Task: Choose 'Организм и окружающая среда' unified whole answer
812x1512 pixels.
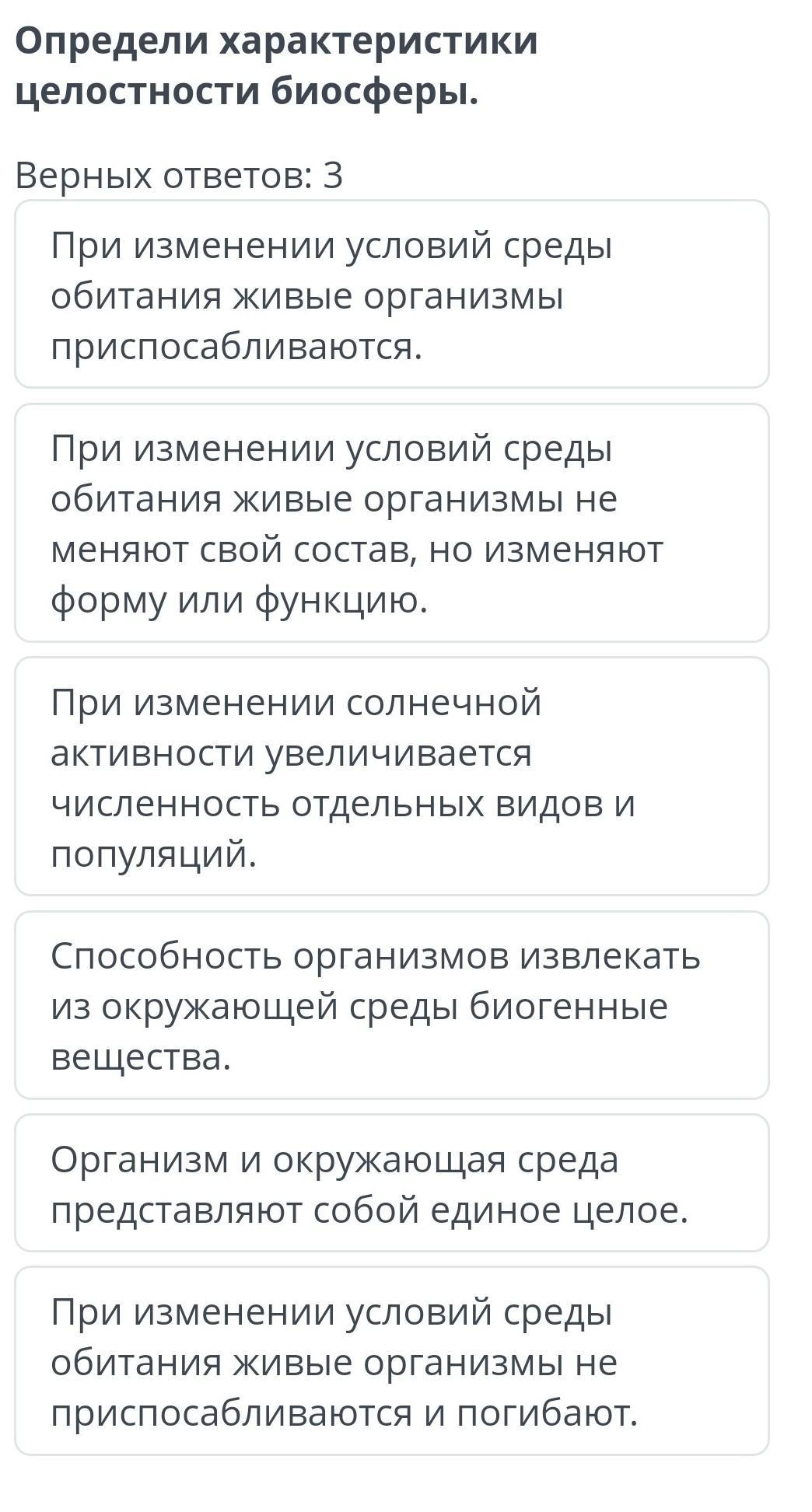Action: click(392, 1183)
